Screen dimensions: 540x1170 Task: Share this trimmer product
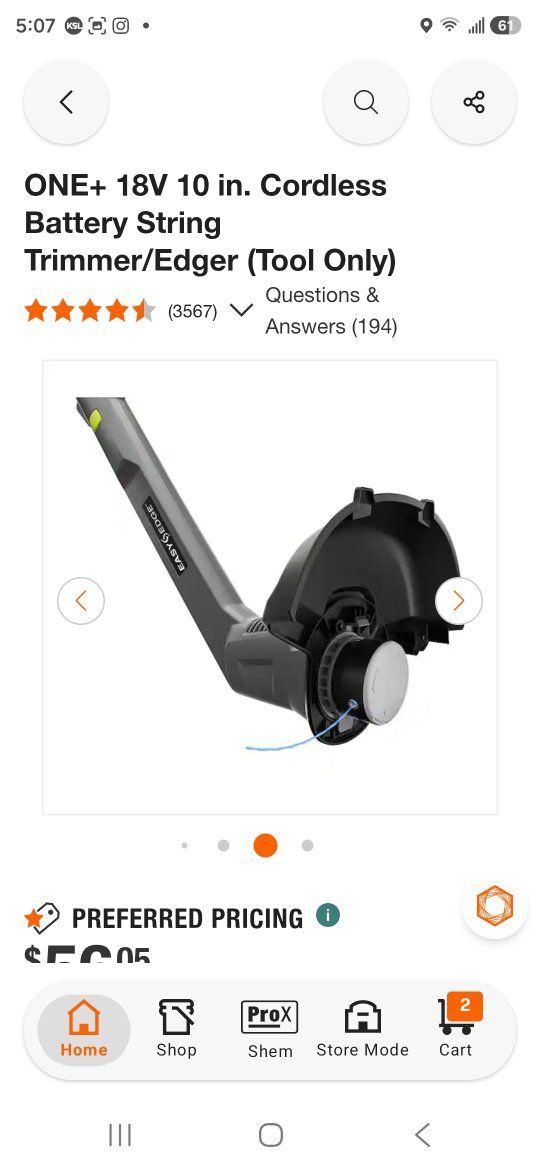474,101
